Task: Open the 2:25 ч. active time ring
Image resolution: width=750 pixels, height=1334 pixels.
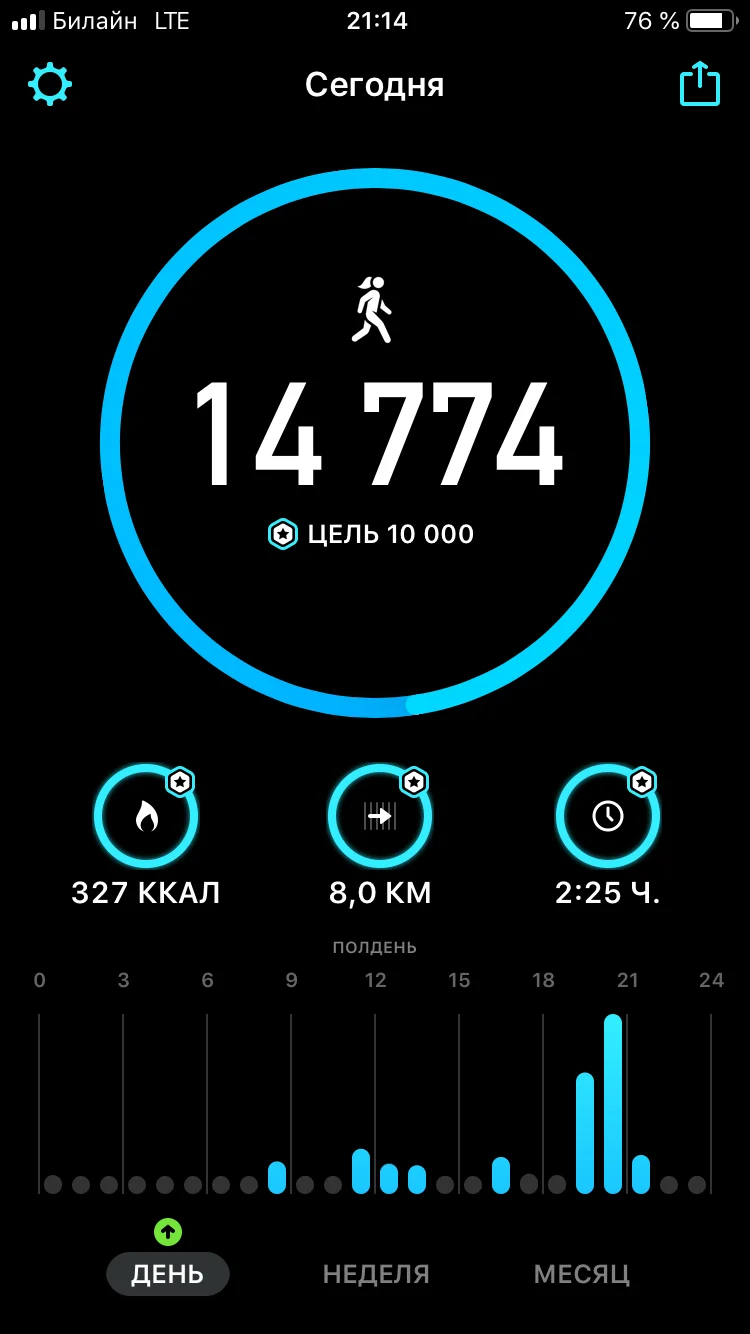Action: point(608,817)
